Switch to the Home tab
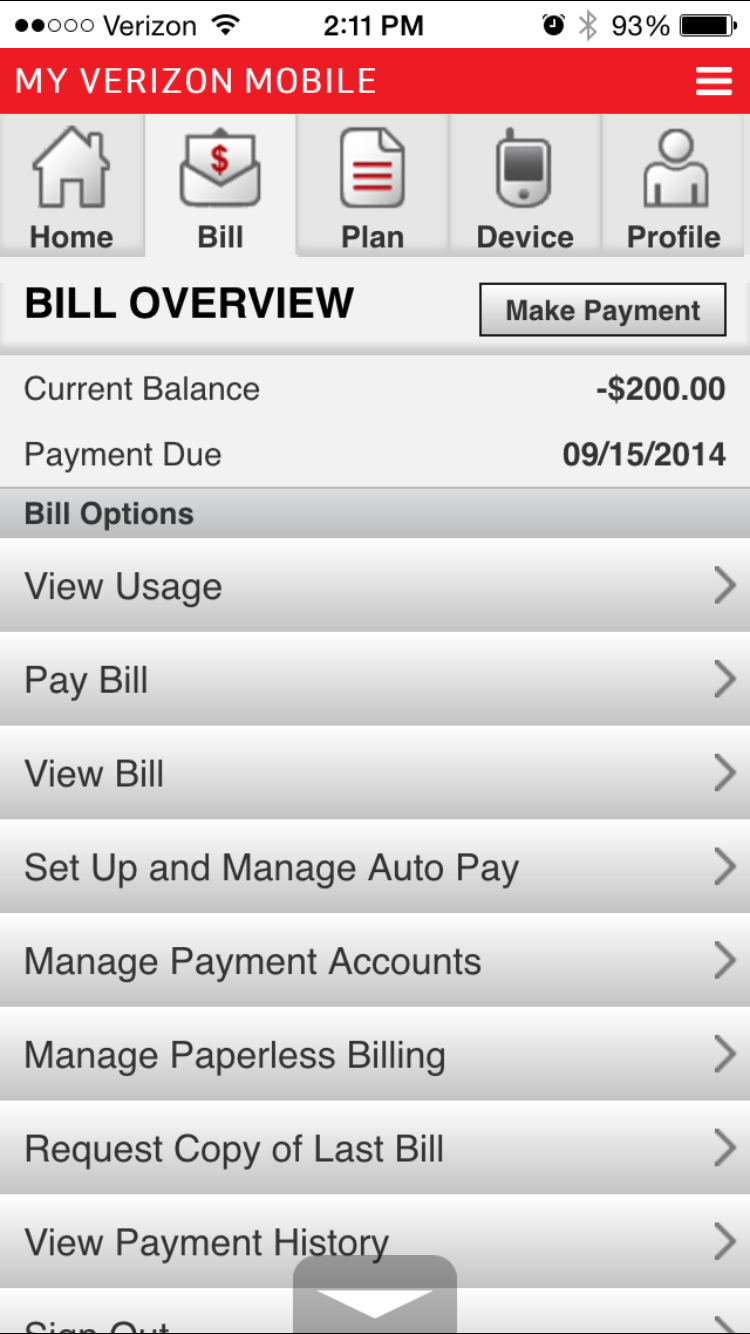750x1334 pixels. (x=72, y=186)
